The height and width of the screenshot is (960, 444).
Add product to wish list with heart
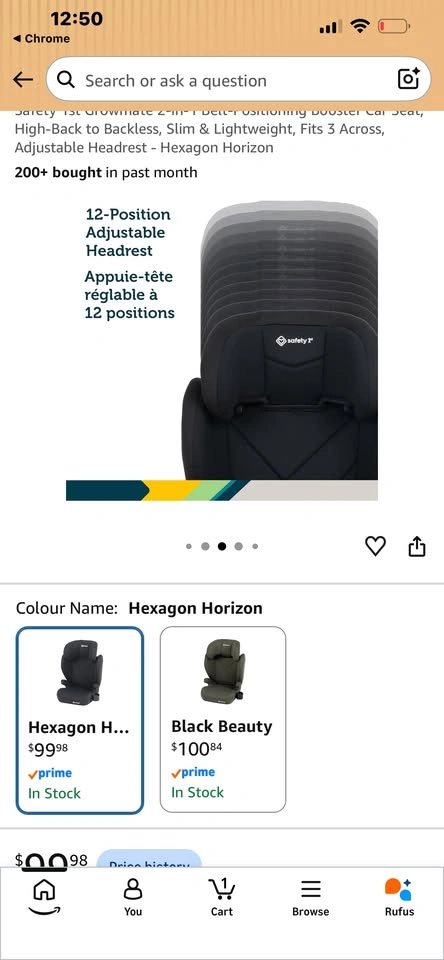click(375, 546)
